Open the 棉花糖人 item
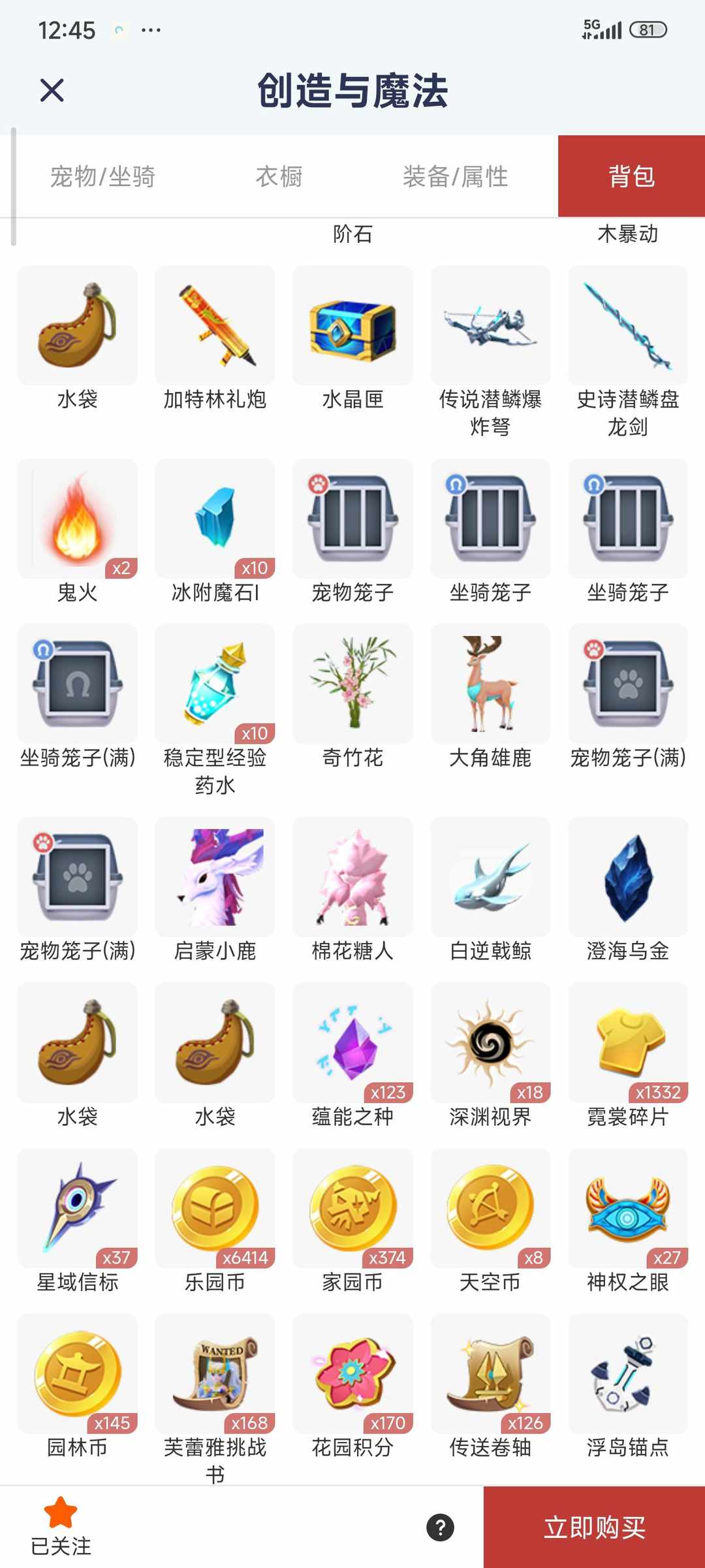The image size is (705, 1568). 352,877
